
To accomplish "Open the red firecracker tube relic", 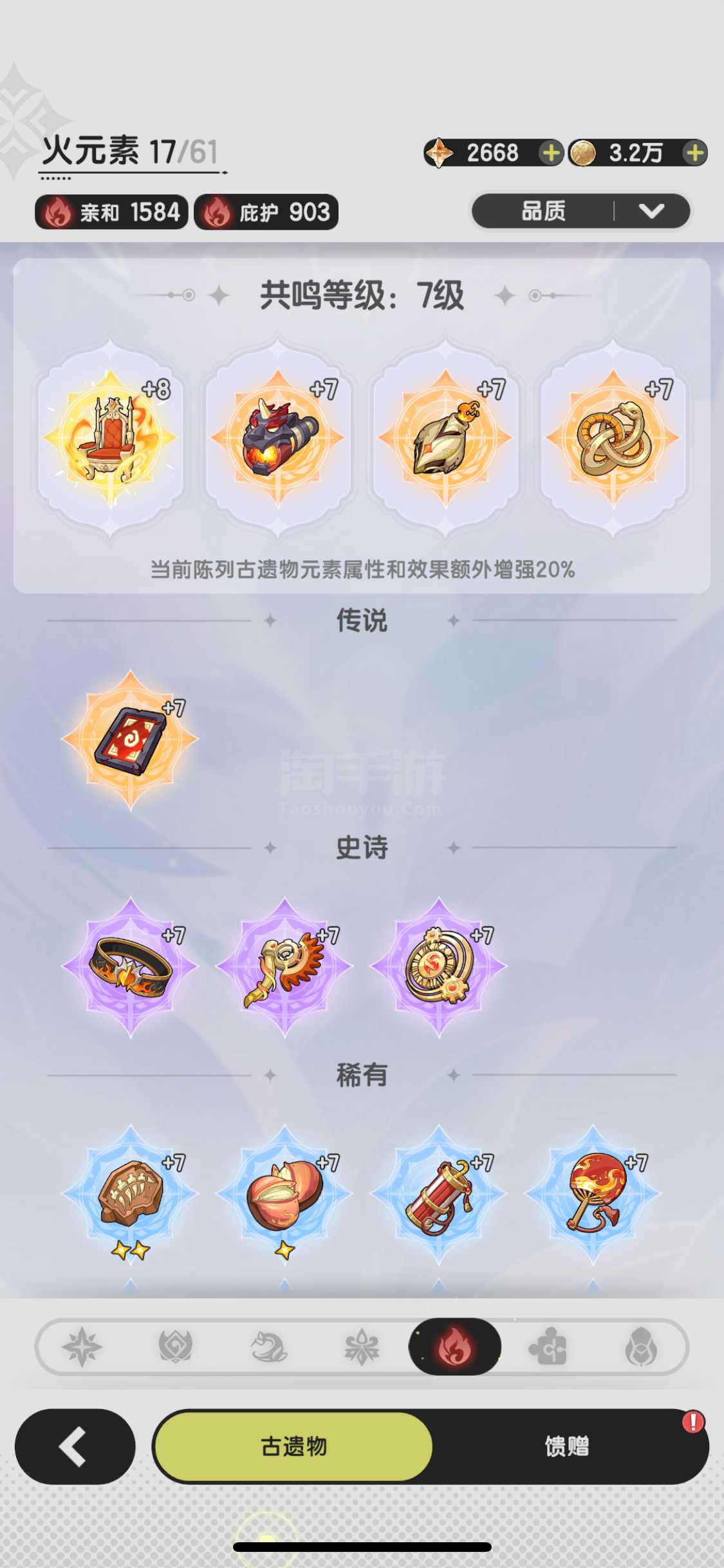I will (x=439, y=1194).
